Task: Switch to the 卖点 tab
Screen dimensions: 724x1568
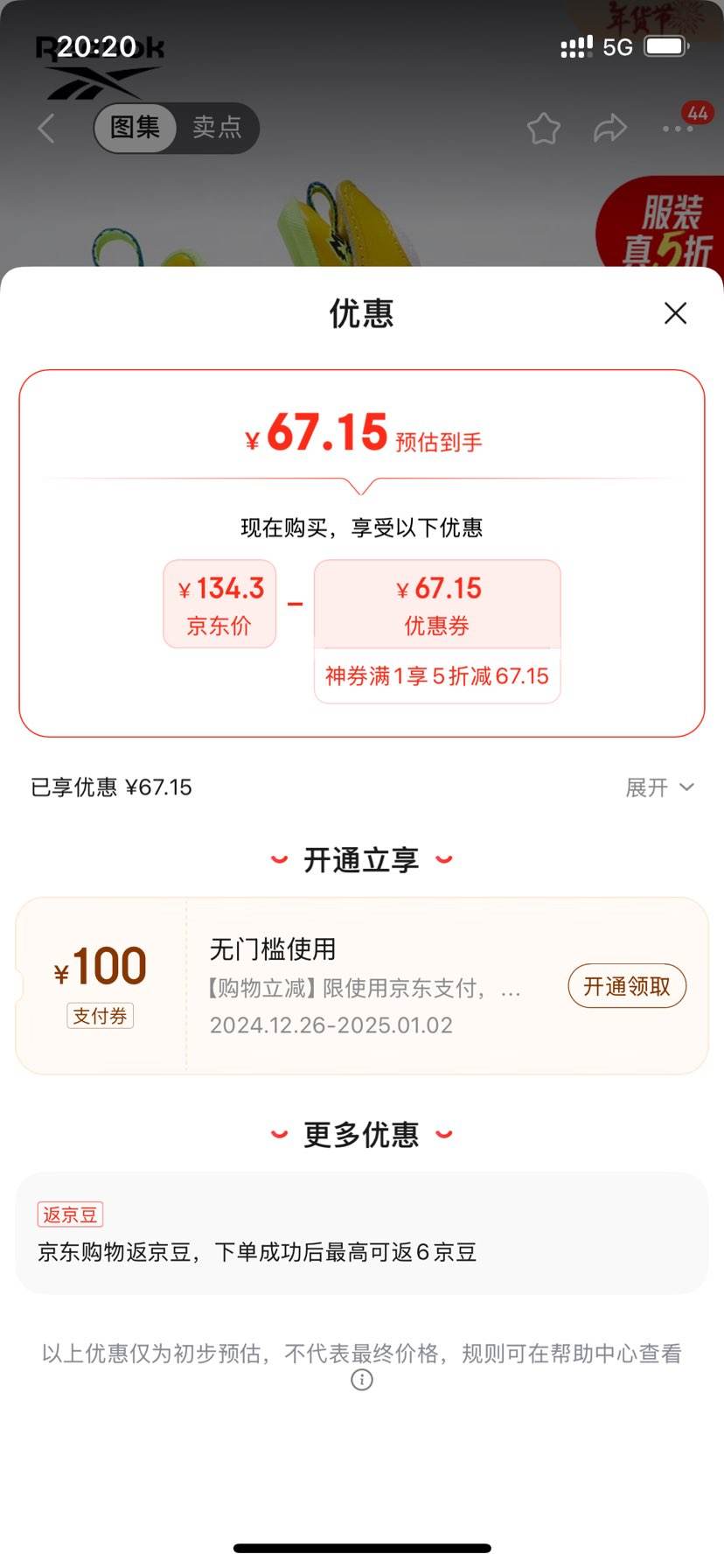Action: [x=217, y=128]
